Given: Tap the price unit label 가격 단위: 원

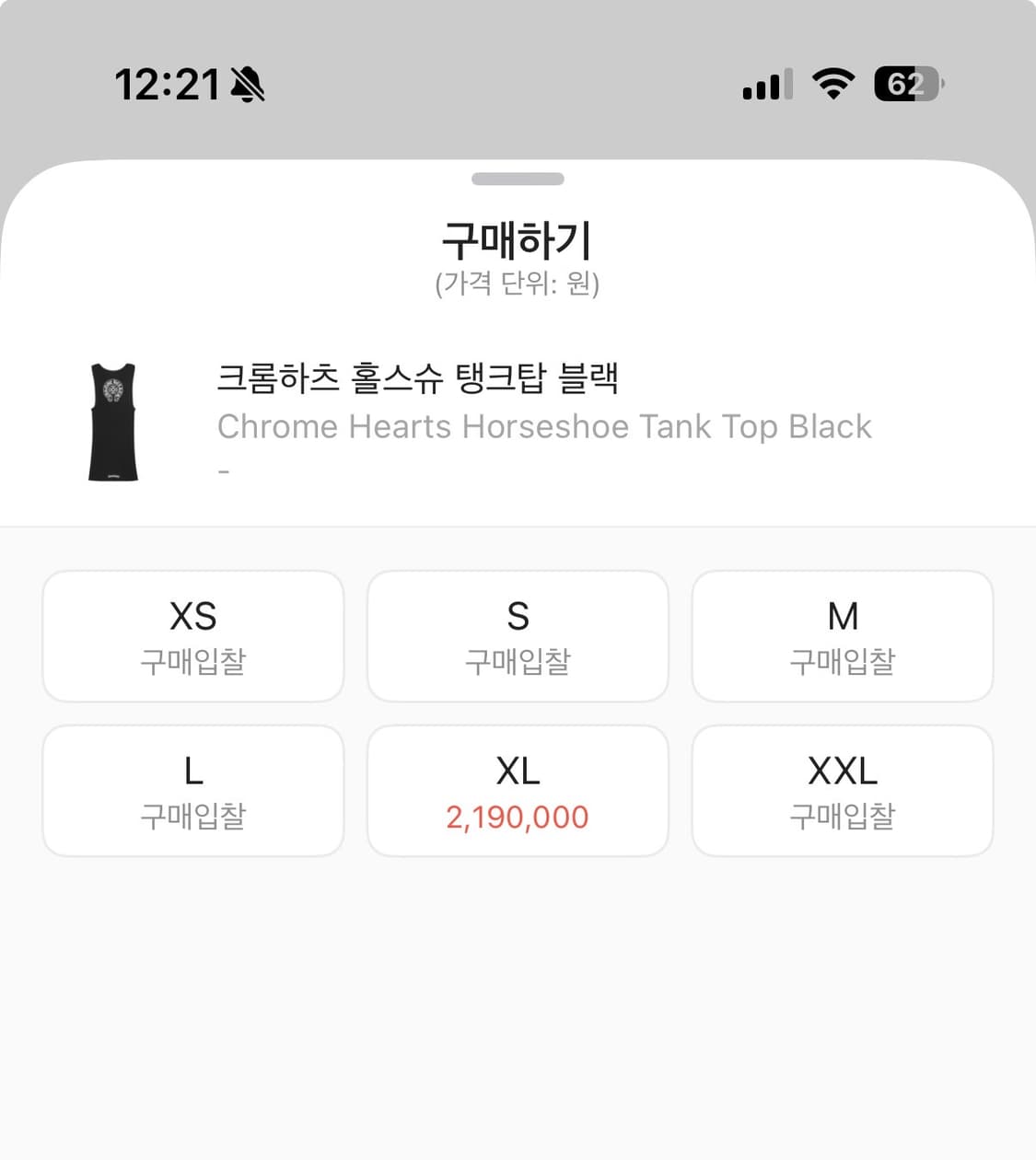Looking at the screenshot, I should (518, 285).
